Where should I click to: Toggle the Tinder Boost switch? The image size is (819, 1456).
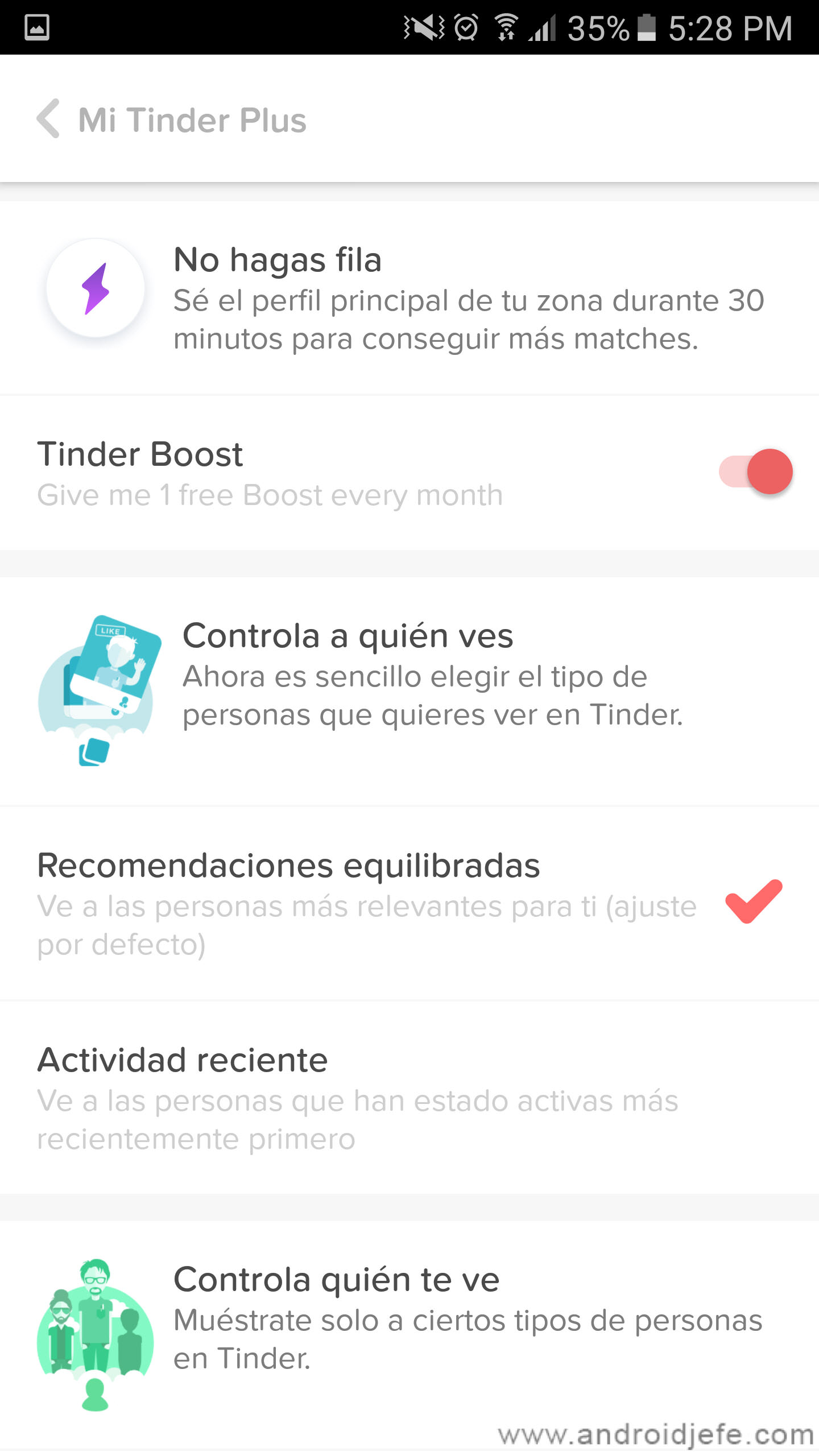point(755,471)
